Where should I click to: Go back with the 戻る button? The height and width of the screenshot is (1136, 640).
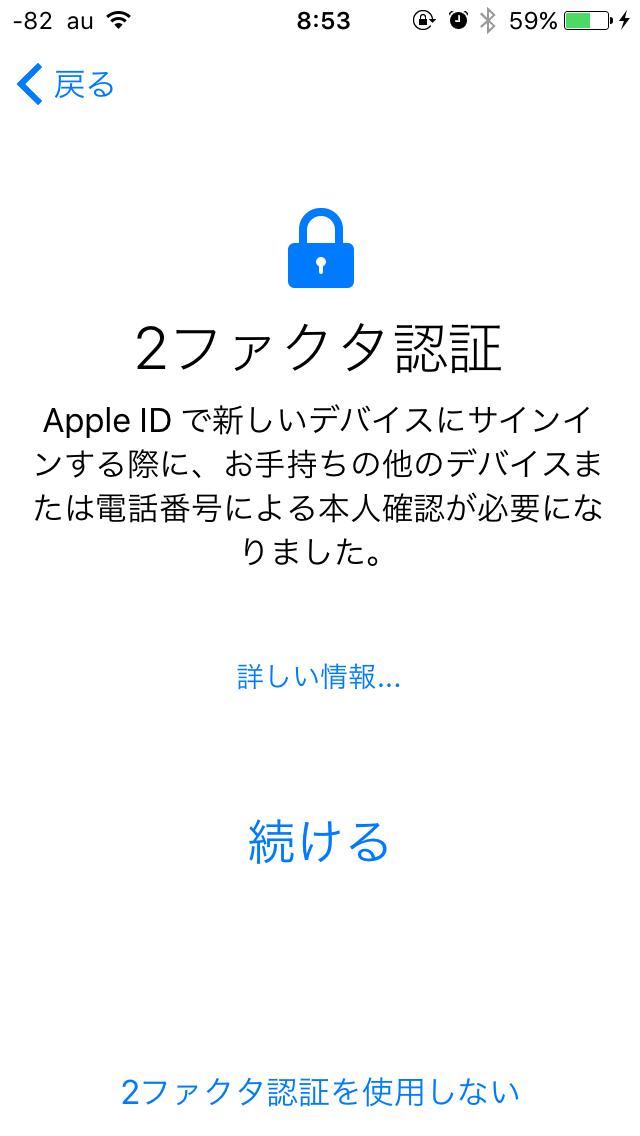point(65,85)
